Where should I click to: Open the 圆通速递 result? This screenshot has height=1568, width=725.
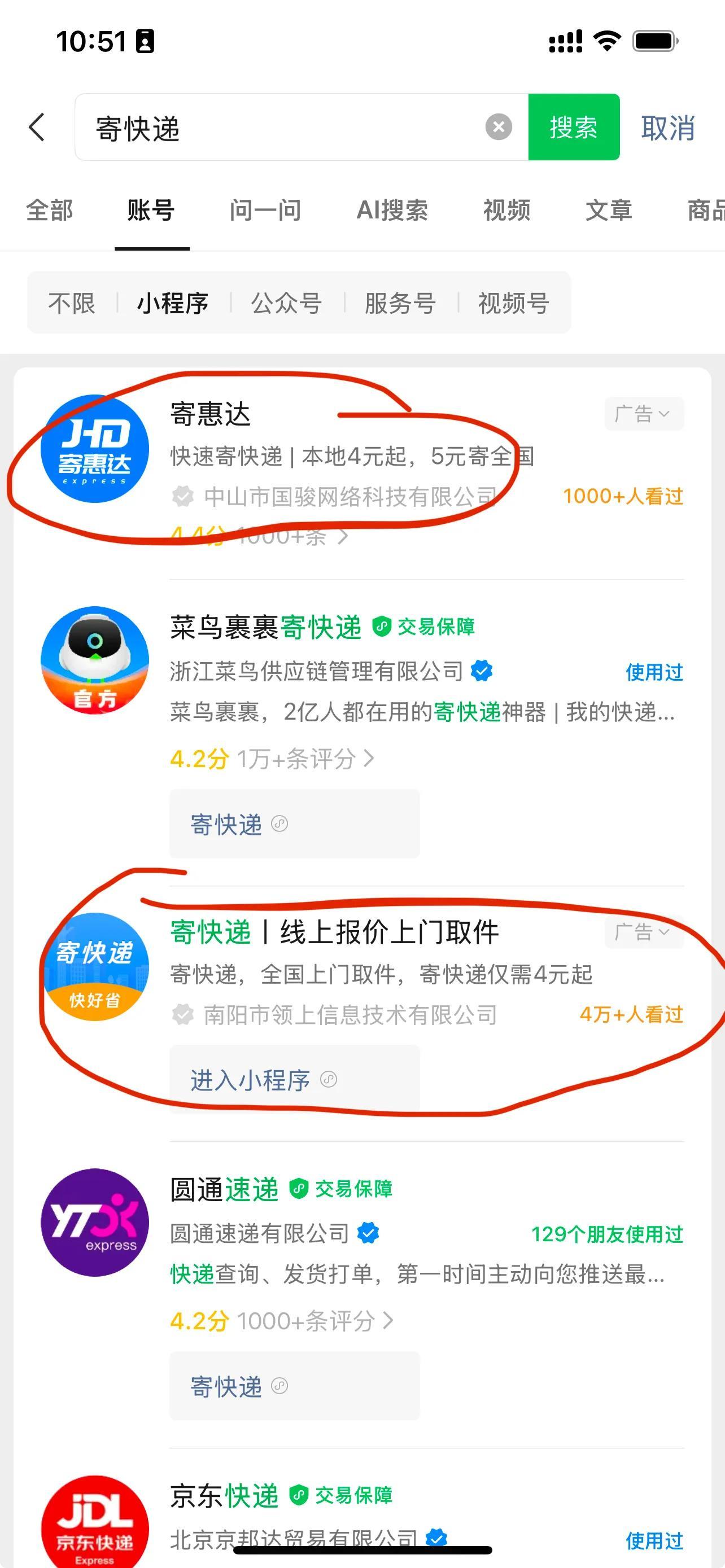click(x=224, y=1189)
